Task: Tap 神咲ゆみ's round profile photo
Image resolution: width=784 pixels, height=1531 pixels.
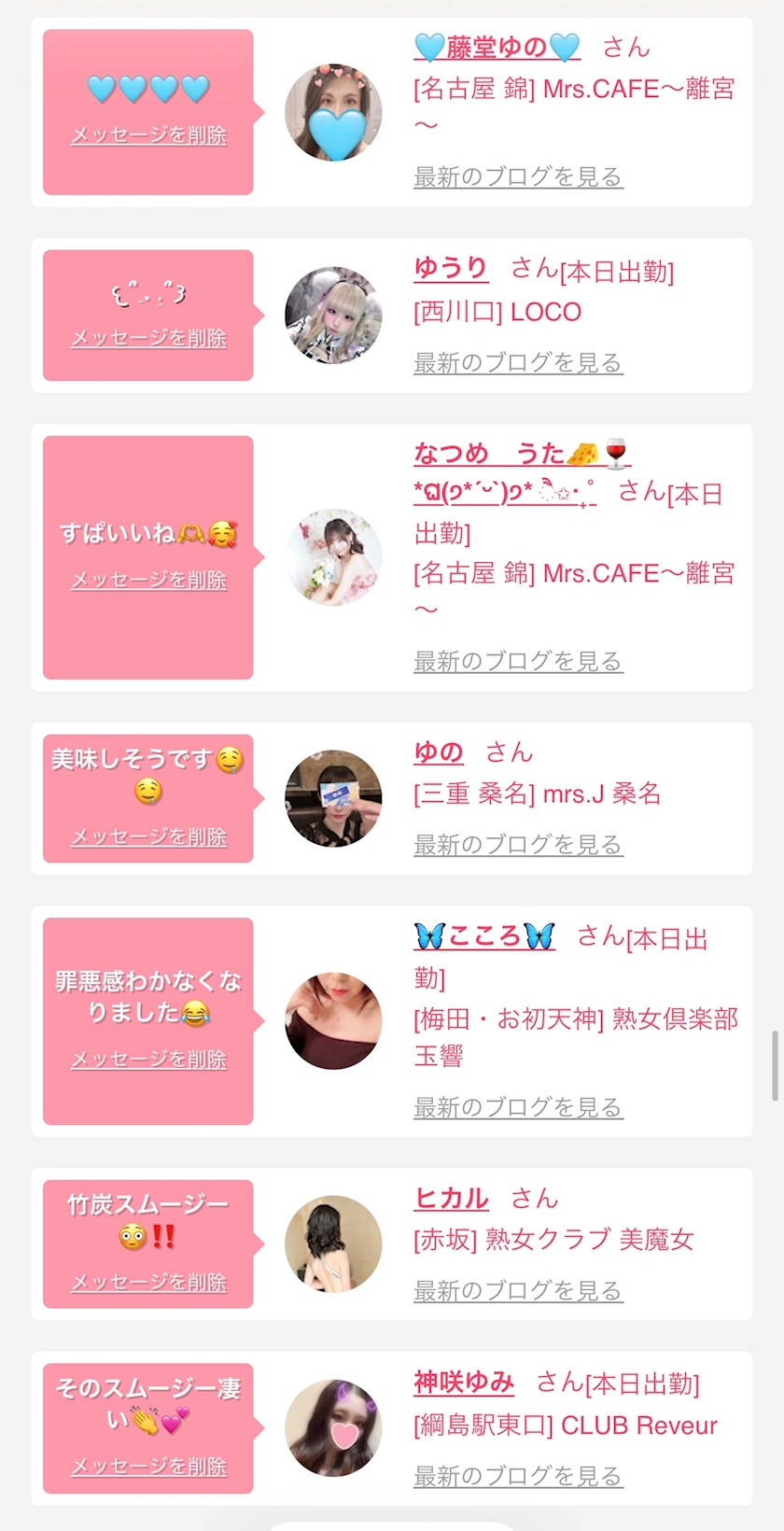Action: click(333, 1428)
